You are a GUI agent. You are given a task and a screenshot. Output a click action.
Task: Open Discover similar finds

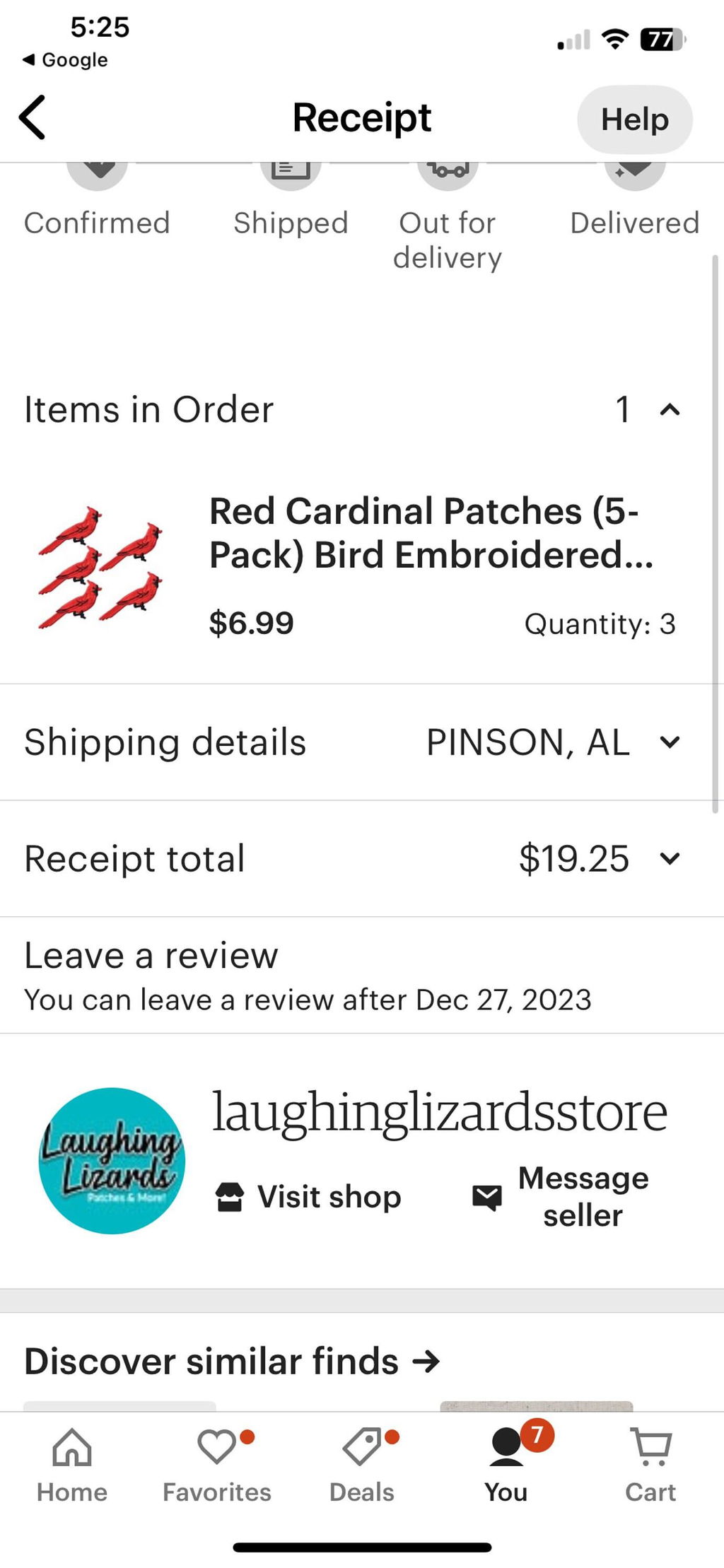click(233, 1361)
